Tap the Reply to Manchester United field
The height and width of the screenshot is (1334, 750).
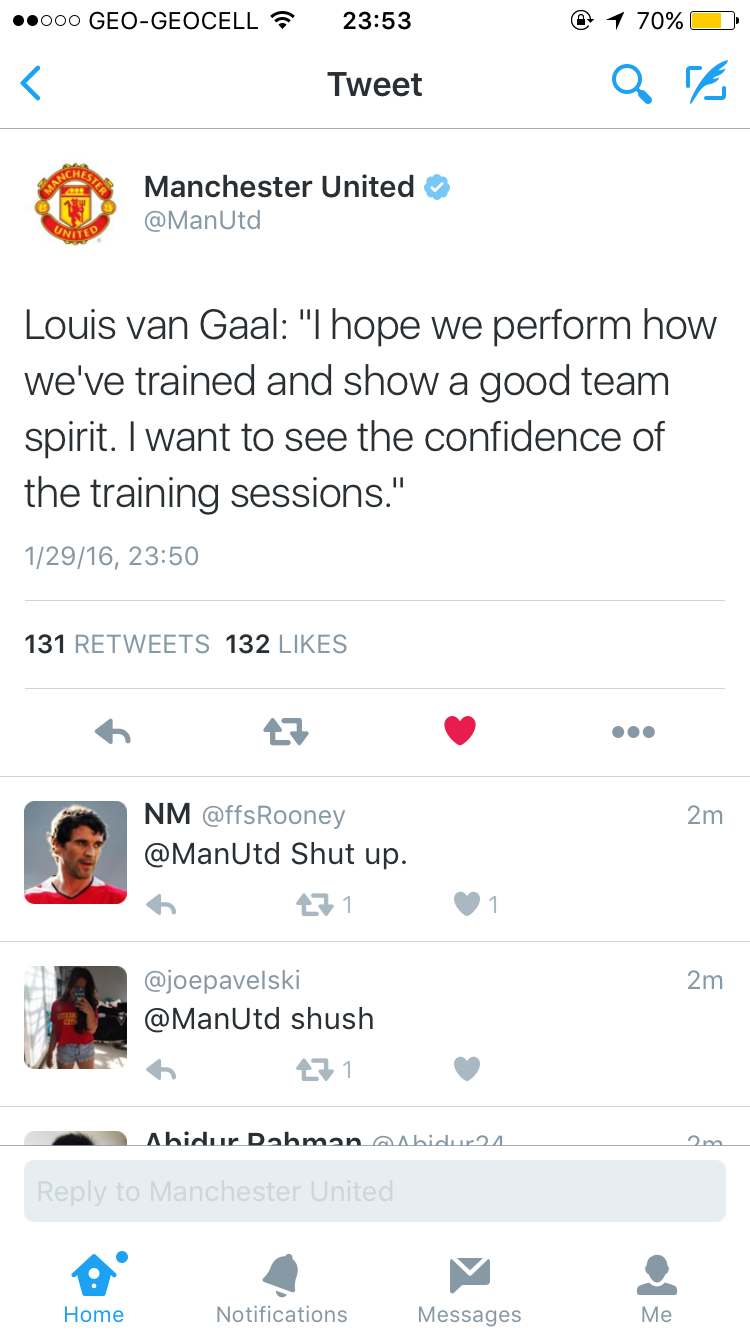pyautogui.click(x=375, y=1191)
